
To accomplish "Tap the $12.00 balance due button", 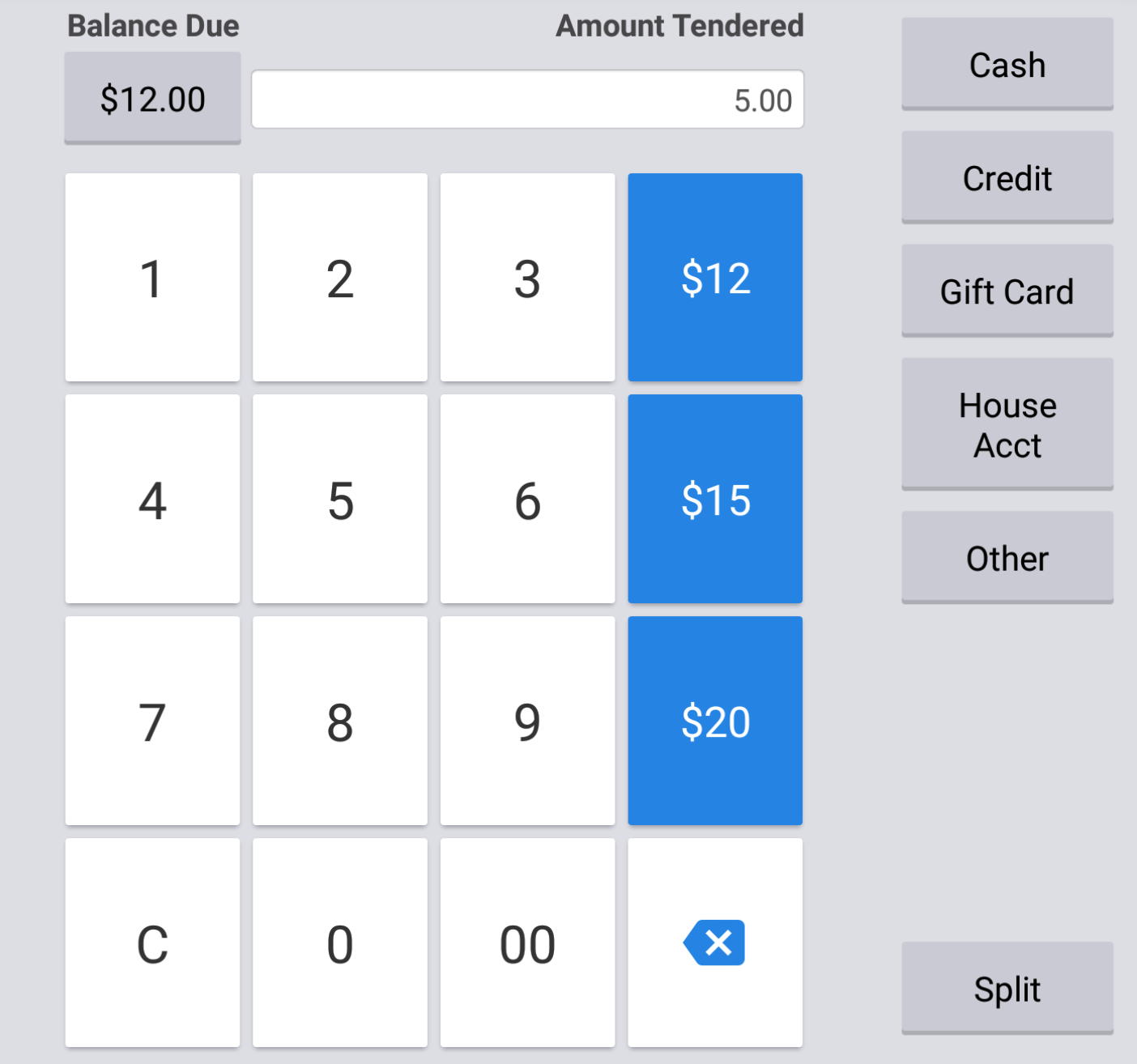I will (152, 99).
